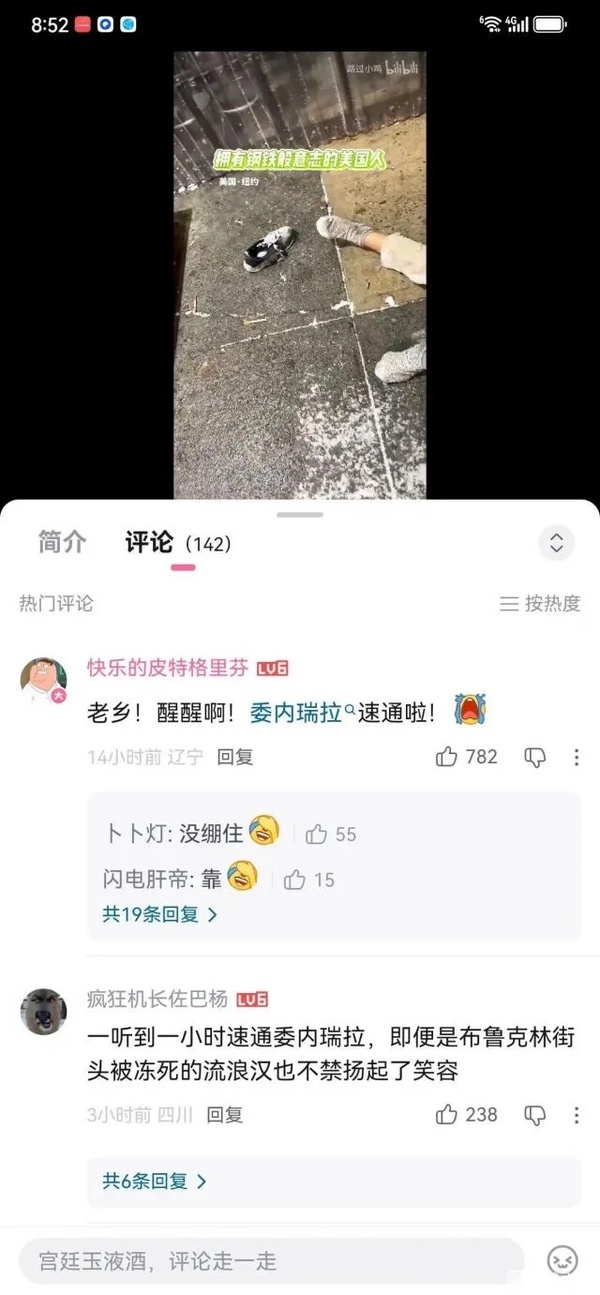Tap the comment input field
Image resolution: width=600 pixels, height=1295 pixels.
pyautogui.click(x=270, y=1259)
